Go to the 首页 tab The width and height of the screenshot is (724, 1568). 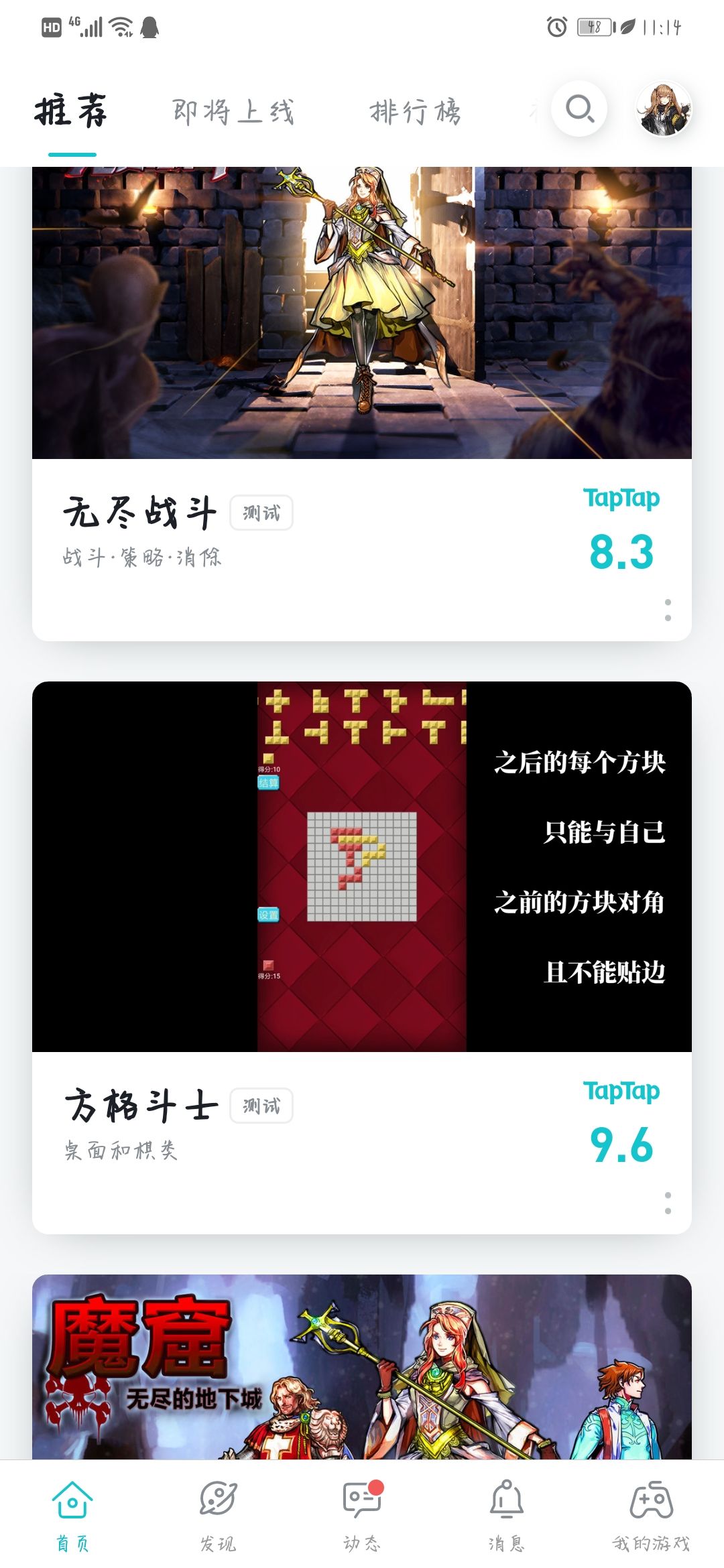pos(72,1516)
